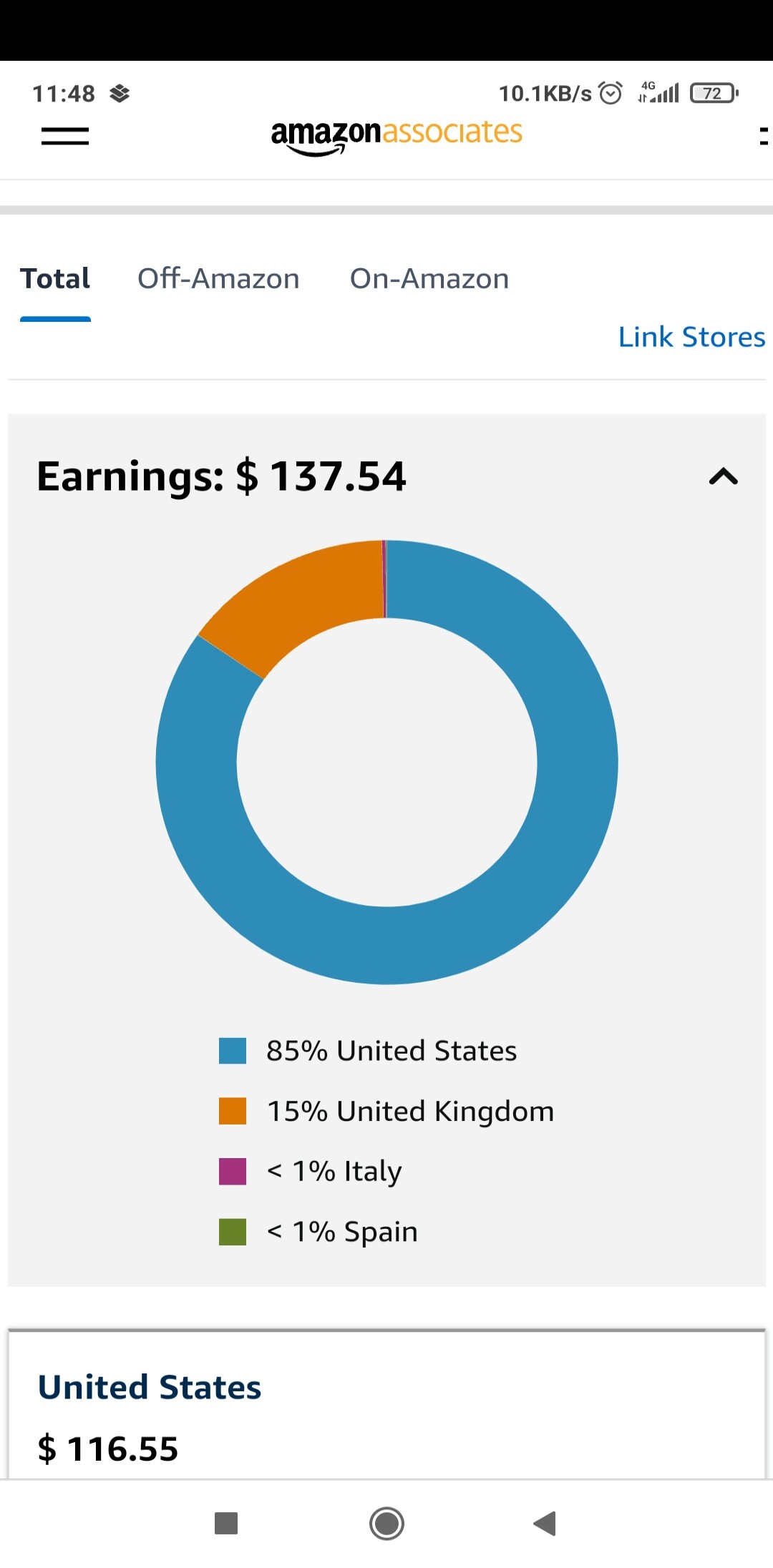Collapse the Earnings section chevron
This screenshot has height=1568, width=773.
tap(723, 476)
